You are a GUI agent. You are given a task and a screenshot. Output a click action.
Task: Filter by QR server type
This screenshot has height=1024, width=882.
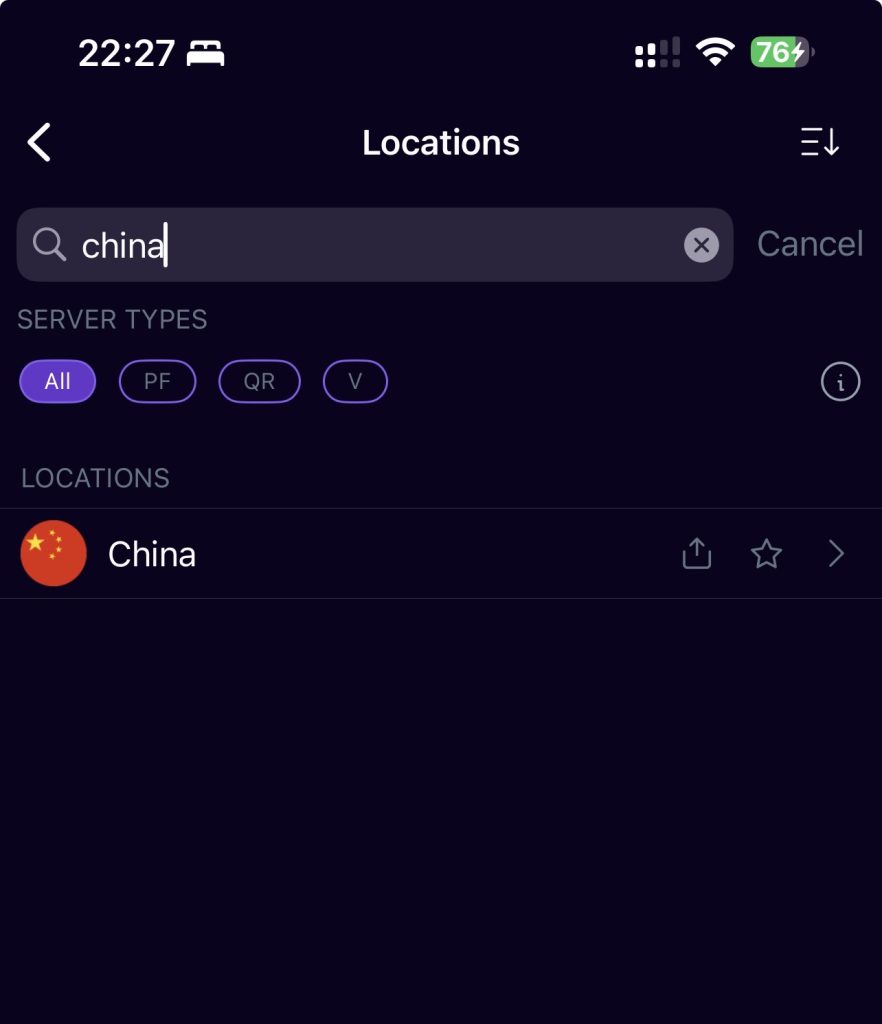(259, 381)
